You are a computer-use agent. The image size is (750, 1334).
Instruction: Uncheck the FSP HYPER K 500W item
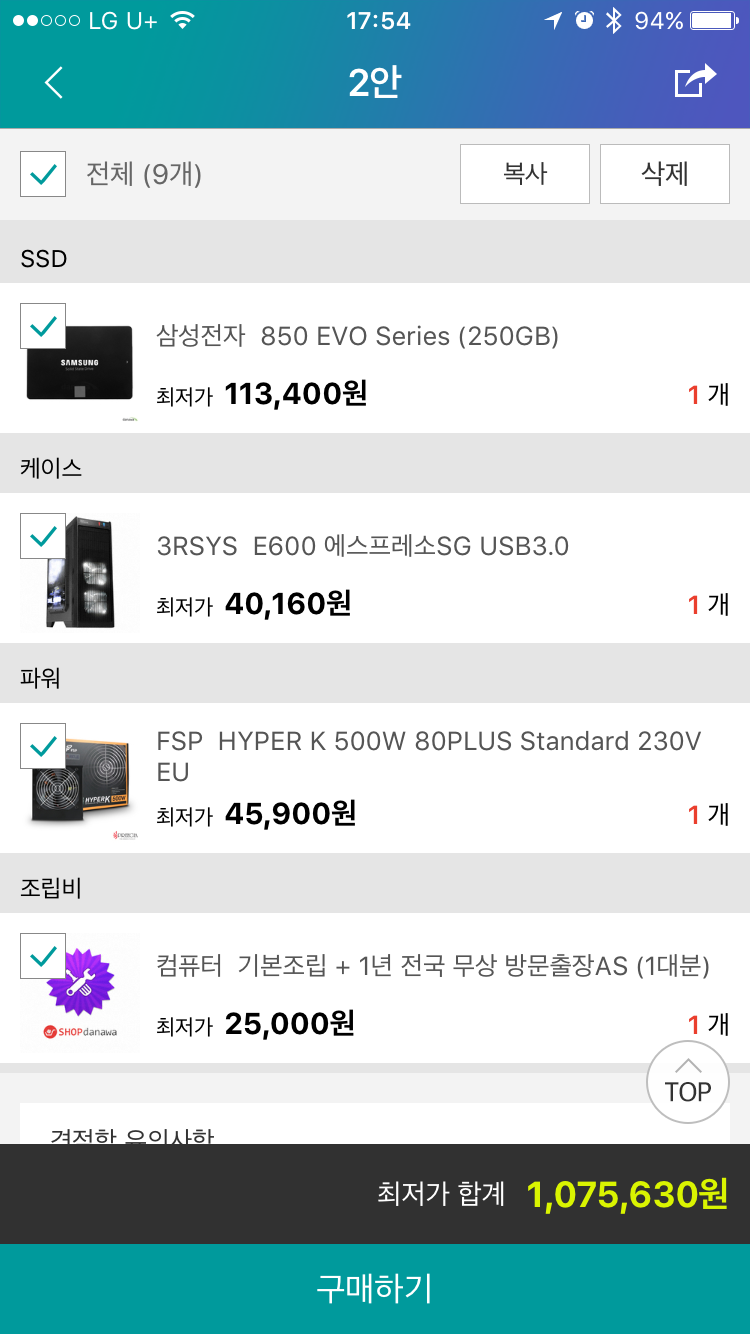tap(43, 746)
